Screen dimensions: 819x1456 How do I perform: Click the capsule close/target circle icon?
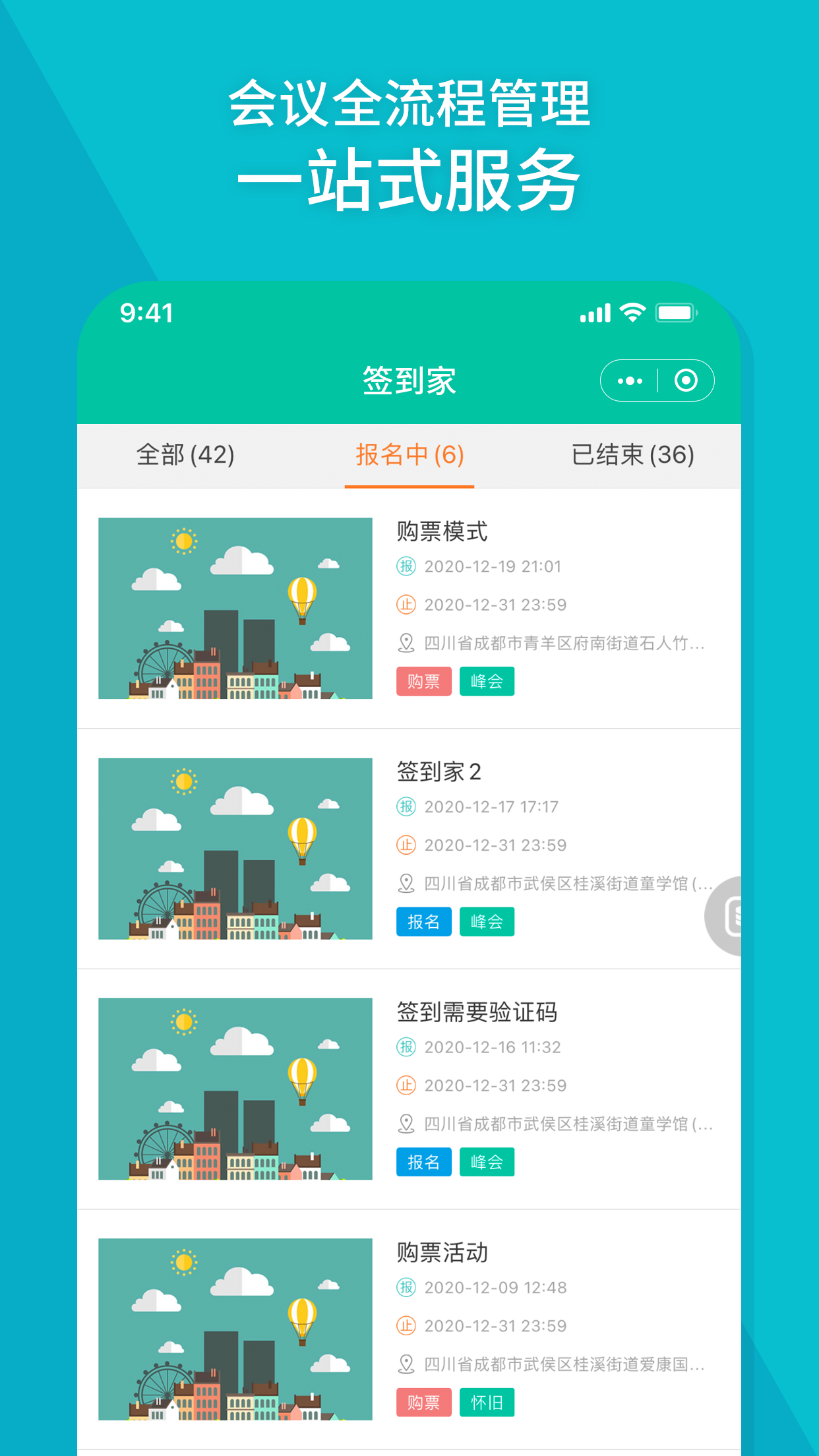[x=686, y=381]
